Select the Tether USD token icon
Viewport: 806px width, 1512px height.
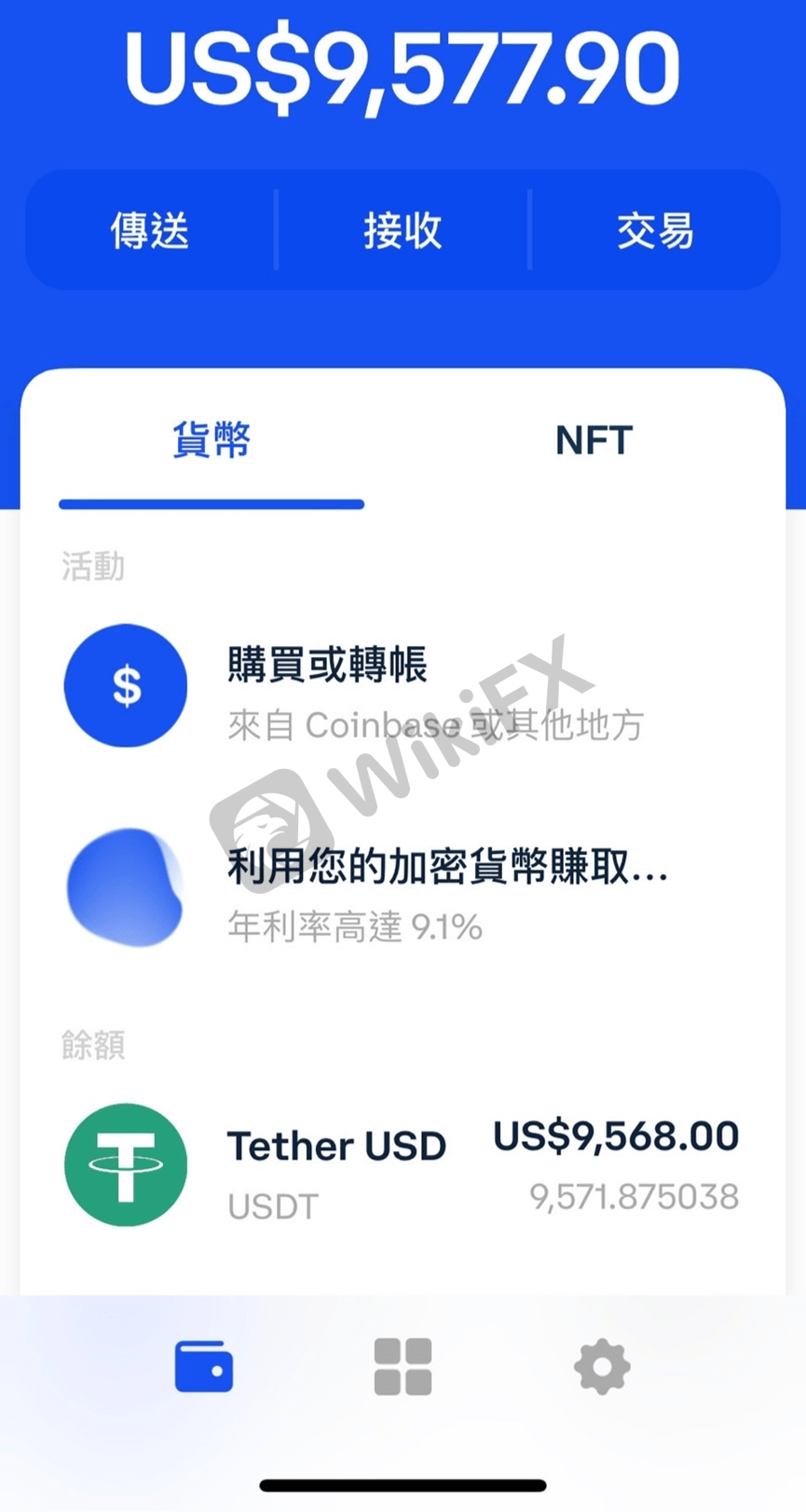(126, 1165)
